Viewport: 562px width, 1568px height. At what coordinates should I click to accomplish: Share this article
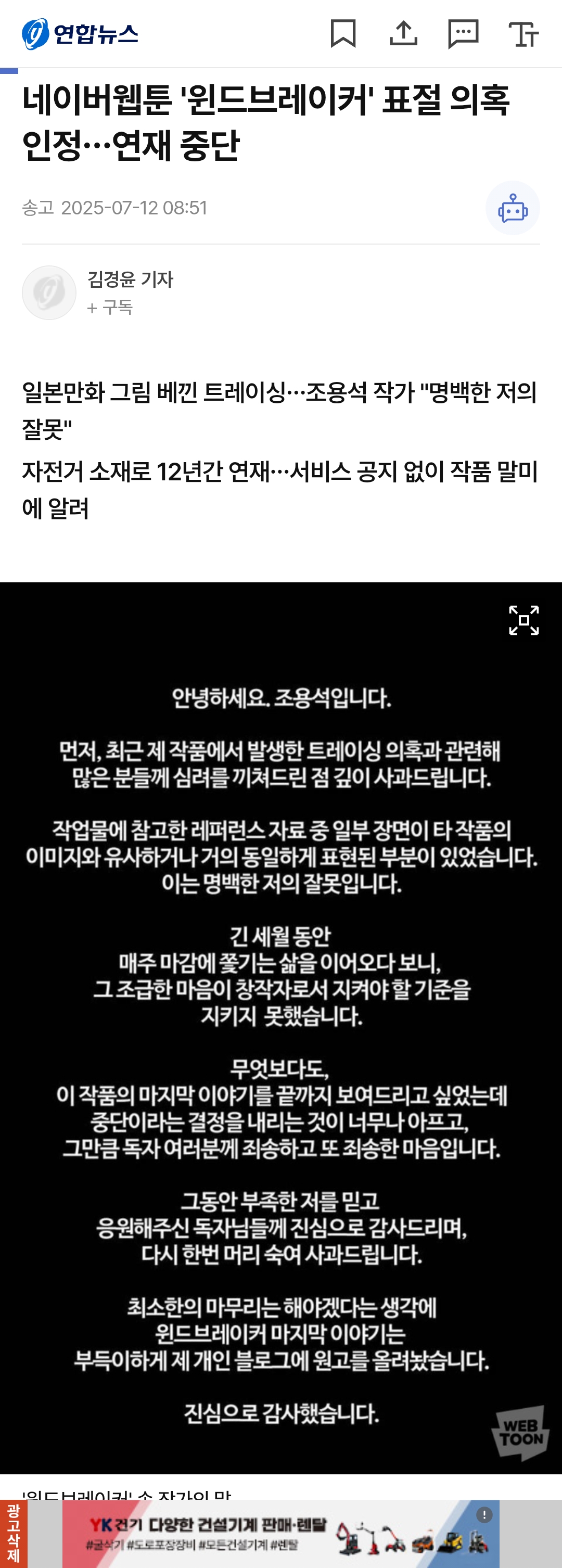(x=403, y=33)
